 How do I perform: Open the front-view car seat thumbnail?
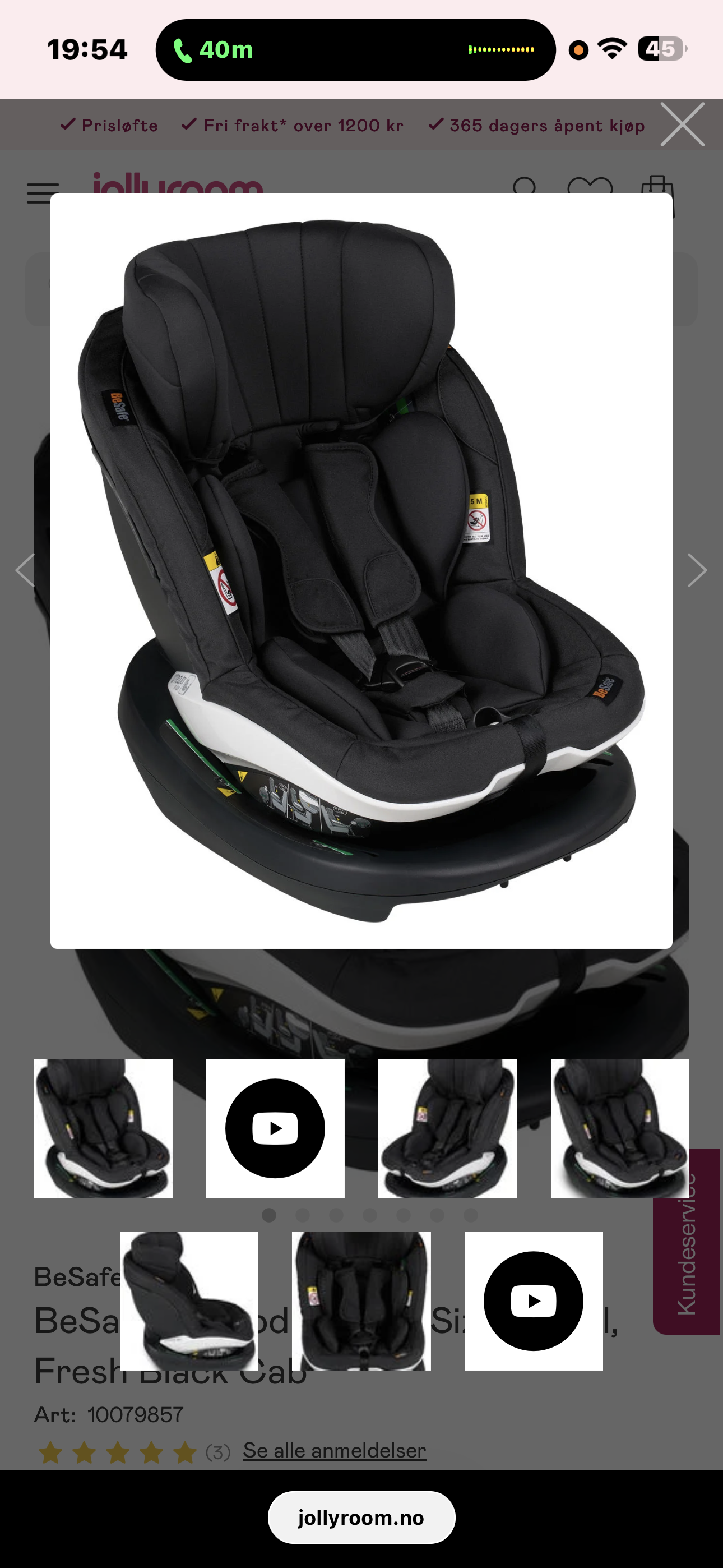361,1301
